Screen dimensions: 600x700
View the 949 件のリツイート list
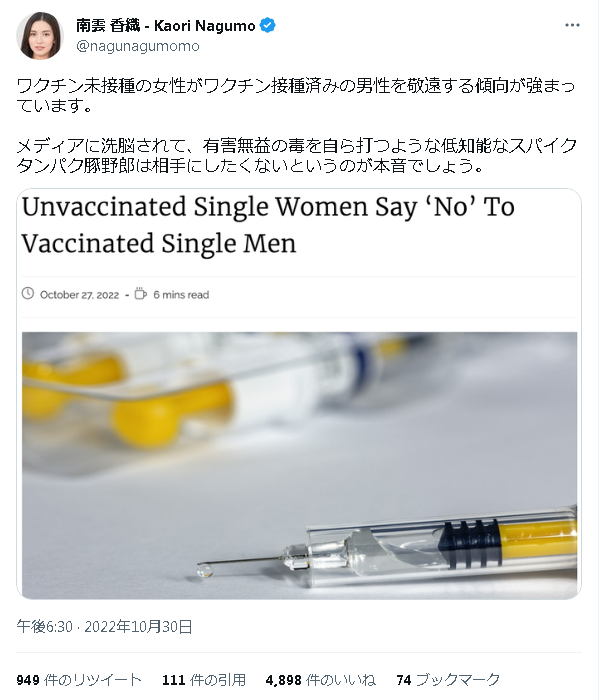[79, 680]
